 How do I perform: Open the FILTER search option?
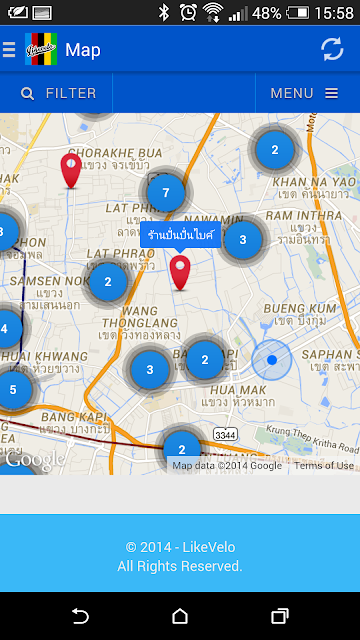[56, 93]
